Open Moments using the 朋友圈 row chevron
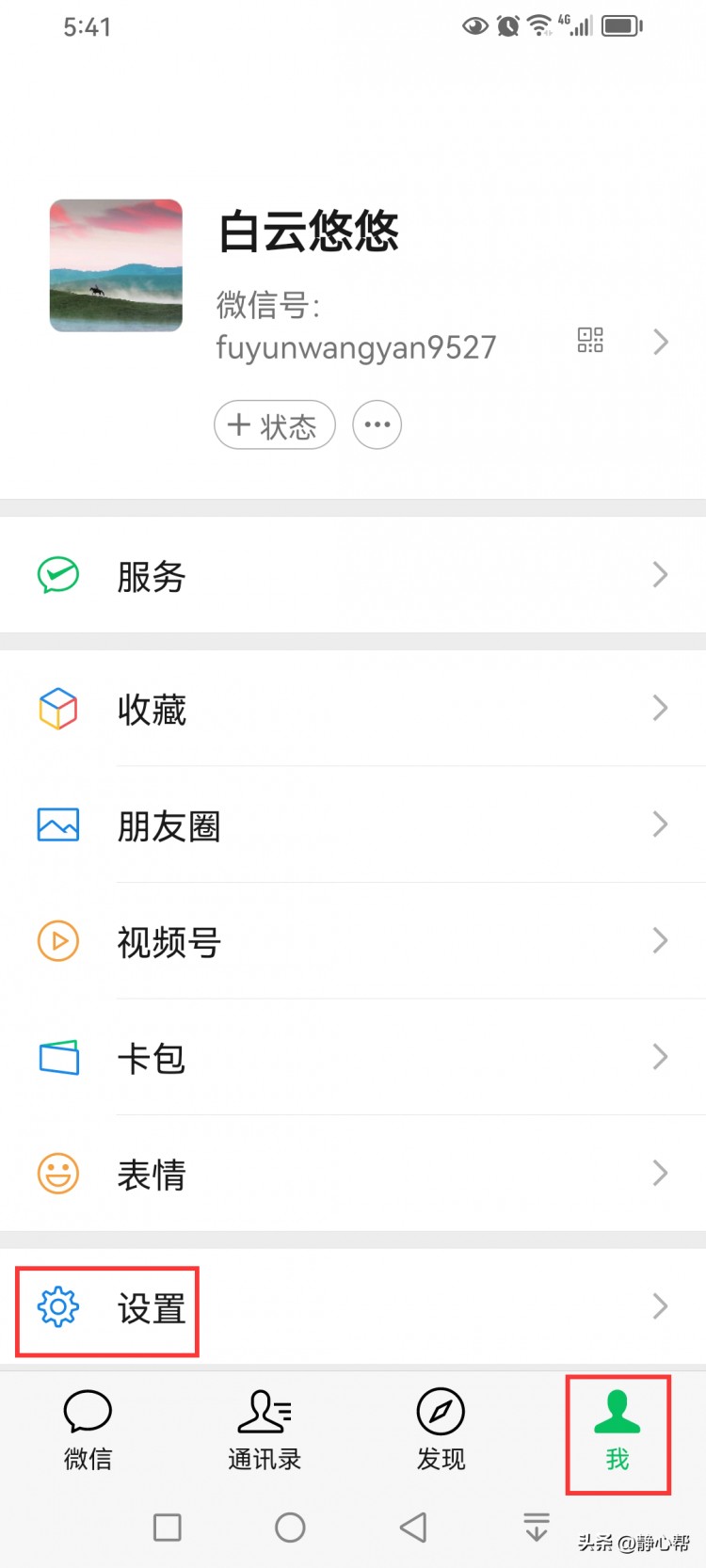Image resolution: width=706 pixels, height=1568 pixels. (x=659, y=824)
